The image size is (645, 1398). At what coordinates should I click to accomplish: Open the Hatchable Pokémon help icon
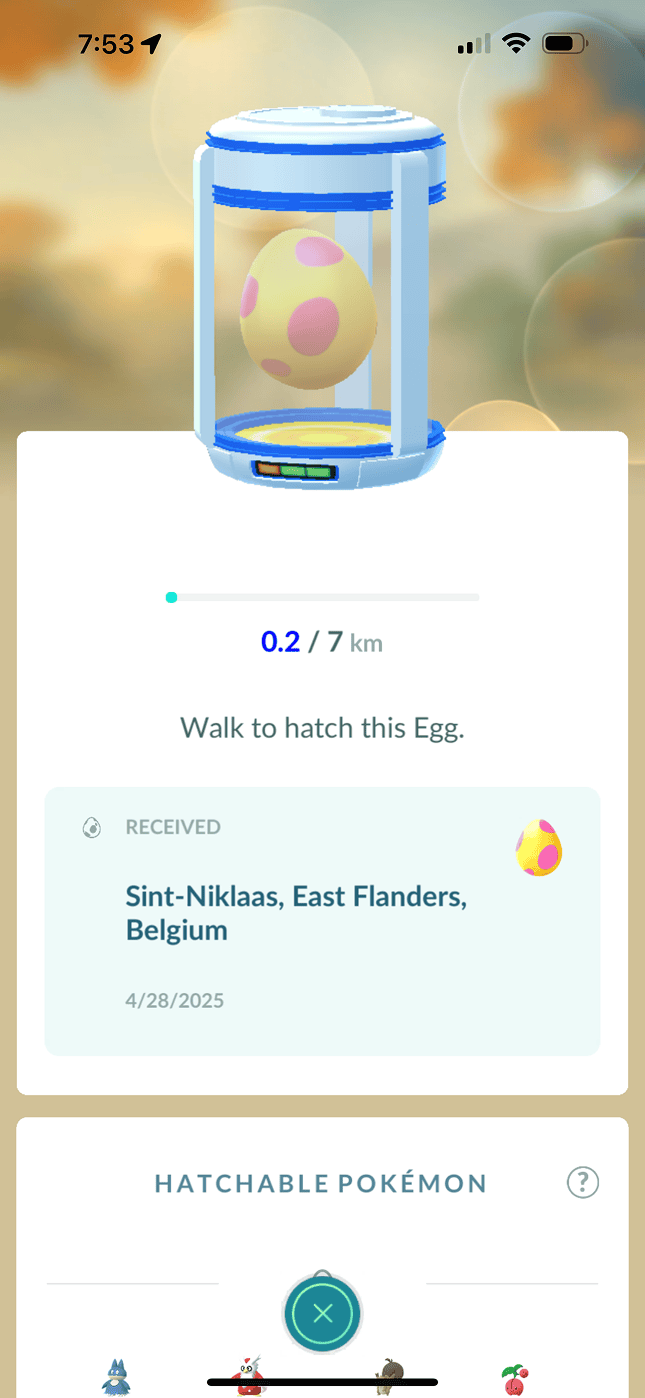(x=582, y=1183)
